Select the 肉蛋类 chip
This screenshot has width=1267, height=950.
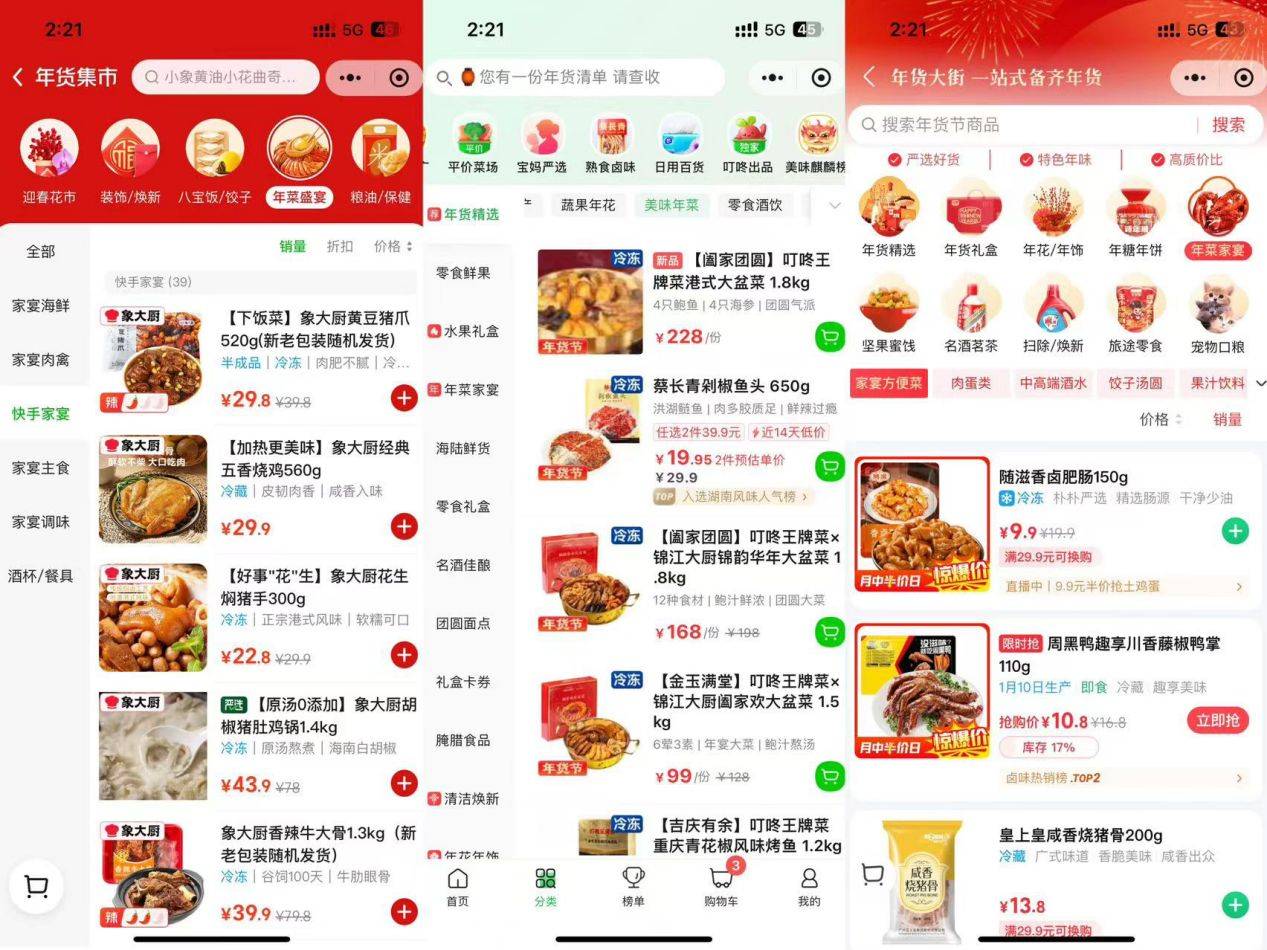pyautogui.click(x=971, y=383)
